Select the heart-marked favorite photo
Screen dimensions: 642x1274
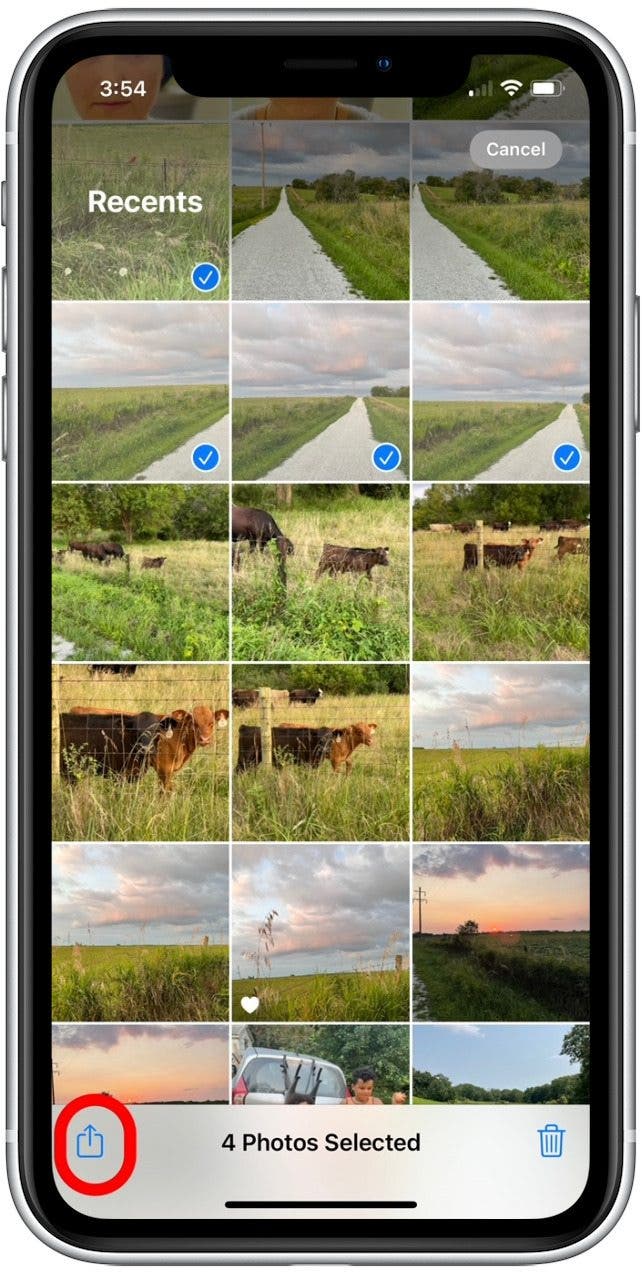point(320,932)
